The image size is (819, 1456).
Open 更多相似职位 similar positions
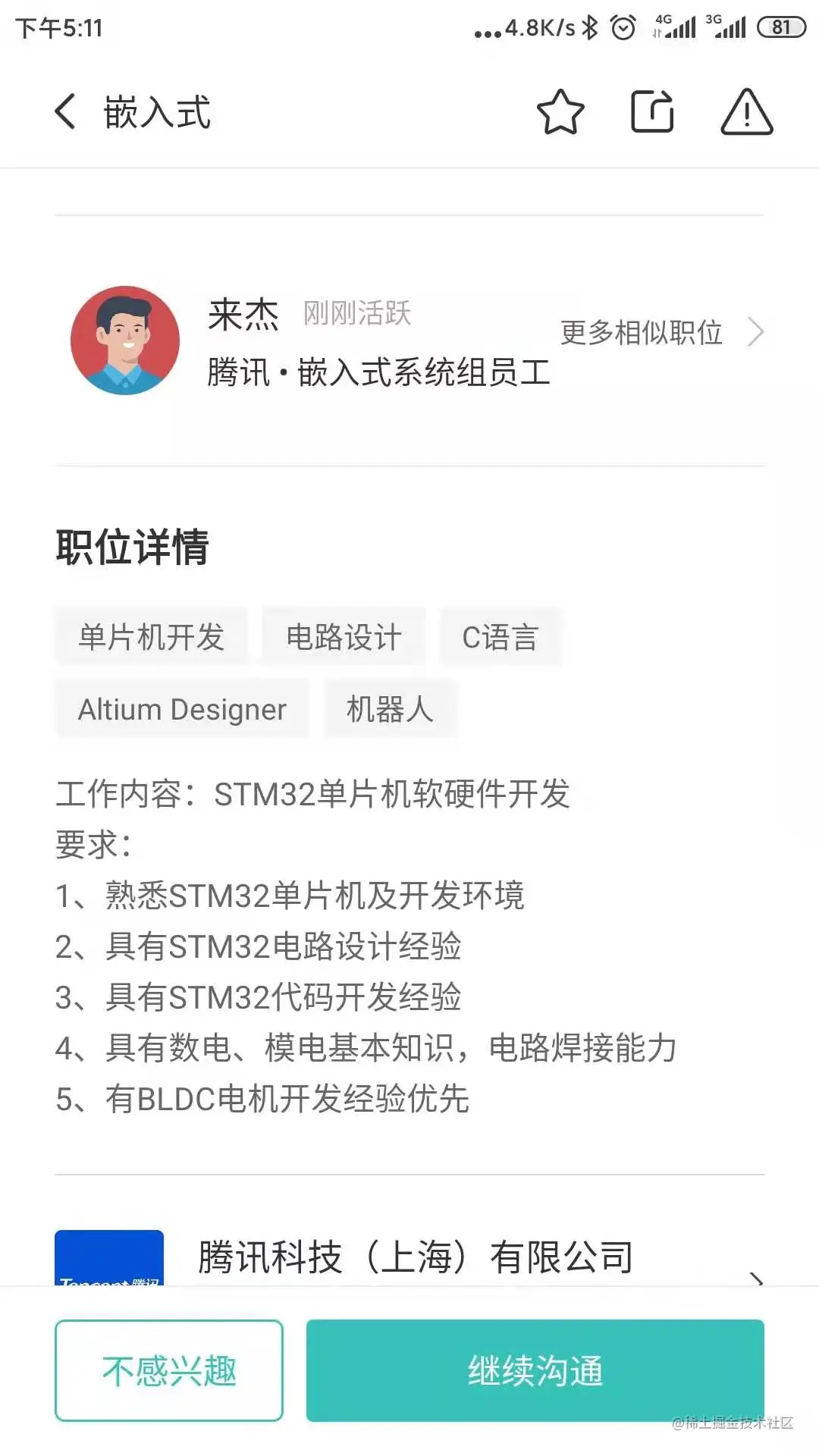pos(660,332)
